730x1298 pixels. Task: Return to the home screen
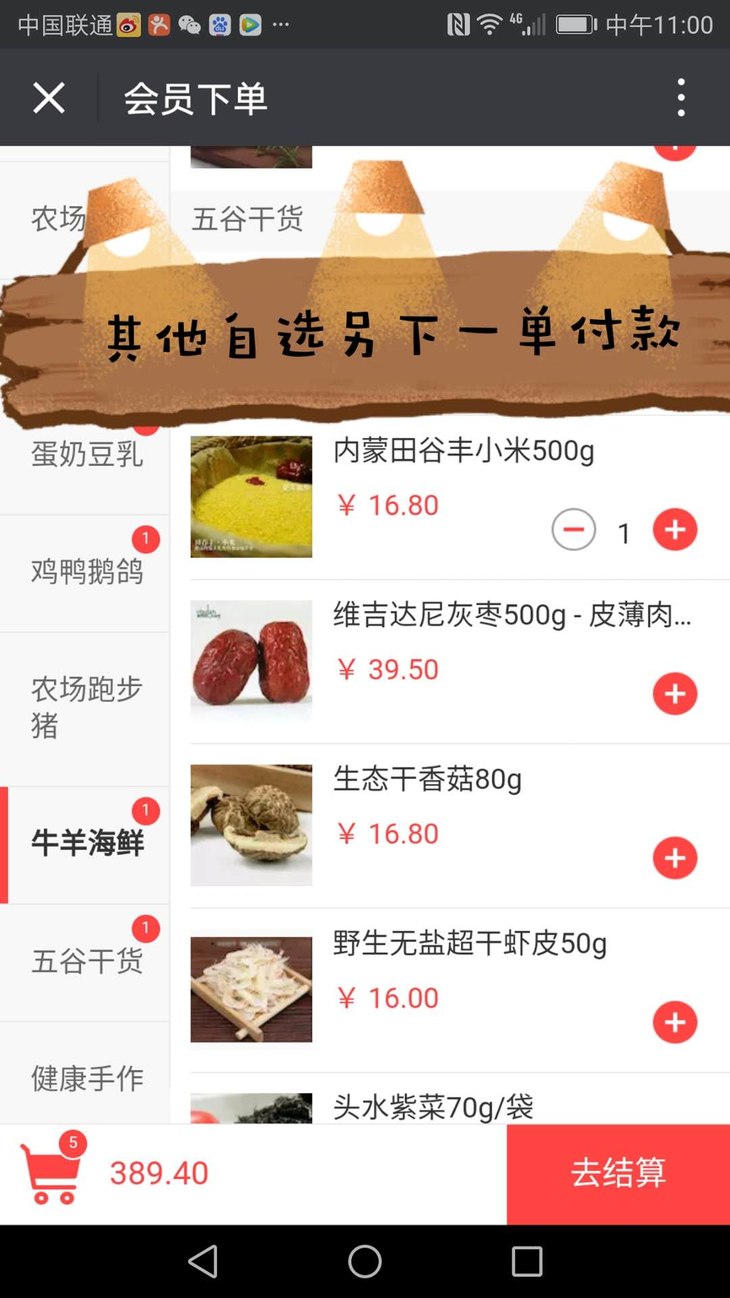click(365, 1261)
